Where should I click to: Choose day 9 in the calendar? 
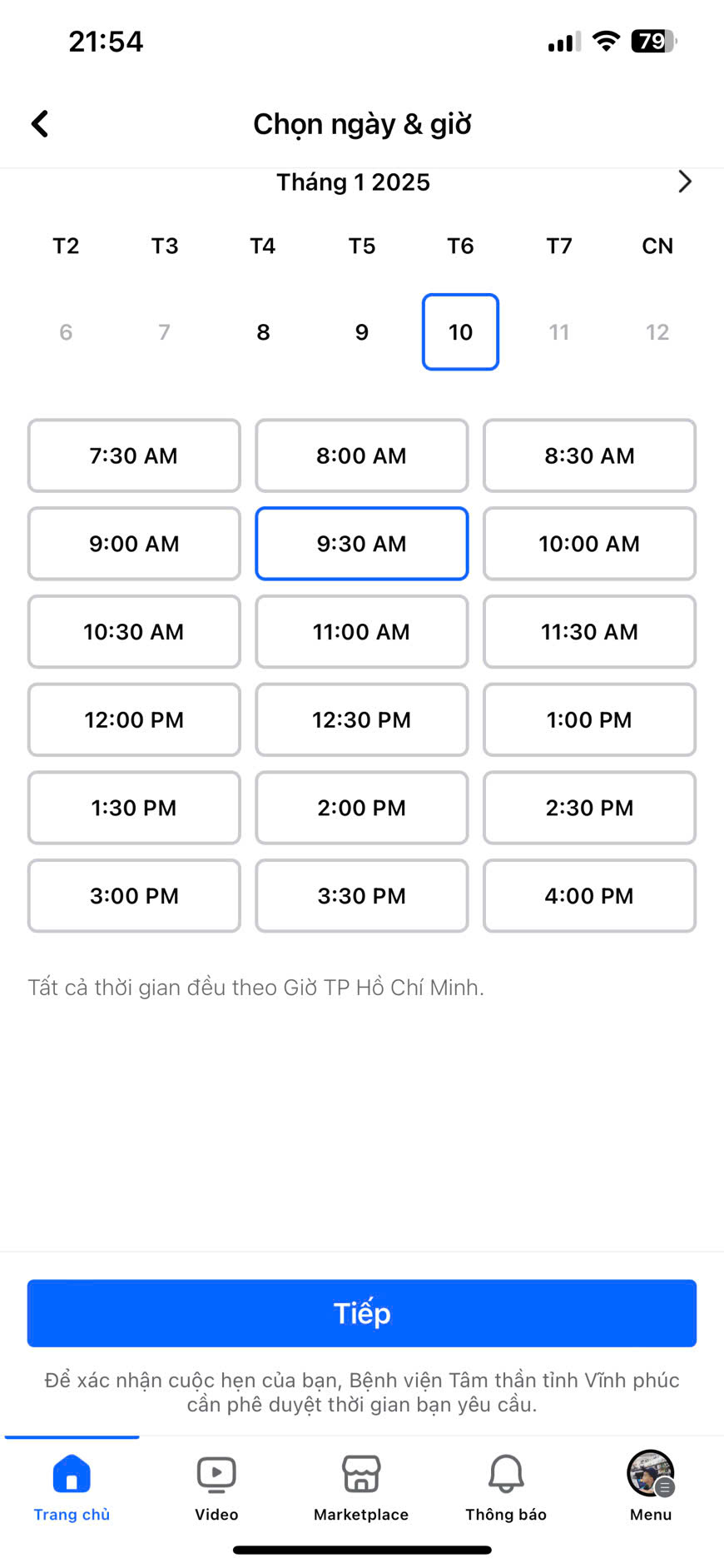tap(362, 332)
